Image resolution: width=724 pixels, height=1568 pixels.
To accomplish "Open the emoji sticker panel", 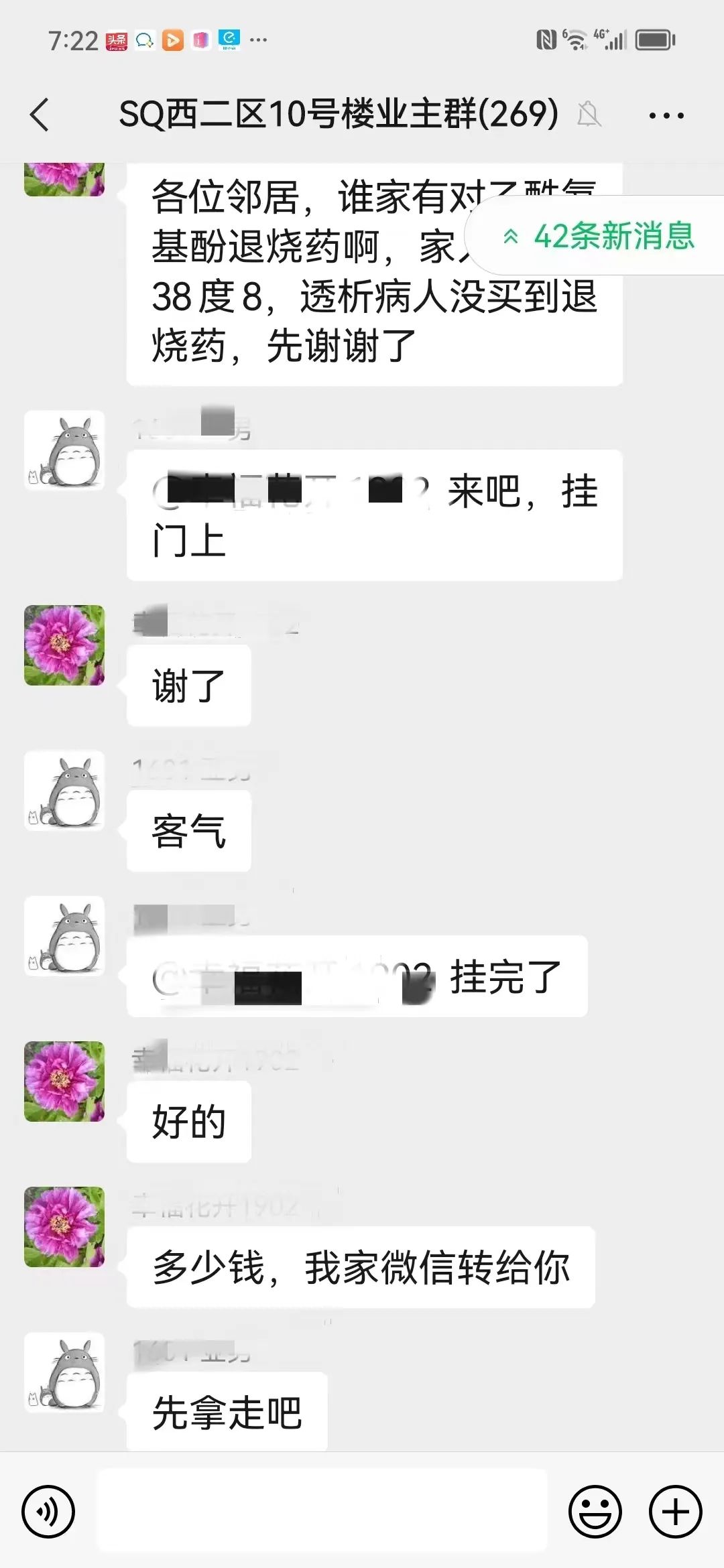I will point(595,1512).
